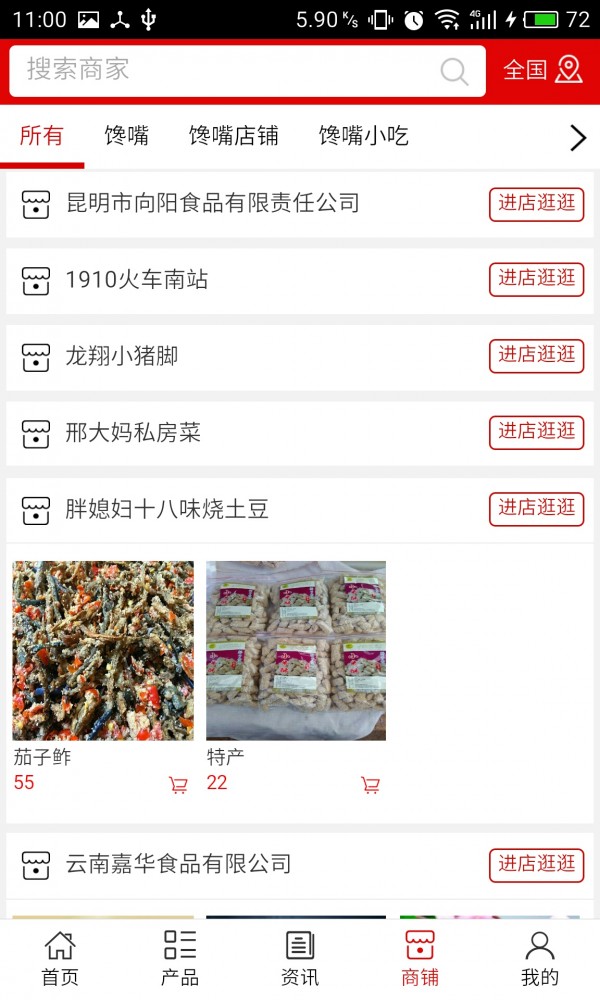
Task: Select the 馋嘴店铺 tab
Action: click(234, 136)
